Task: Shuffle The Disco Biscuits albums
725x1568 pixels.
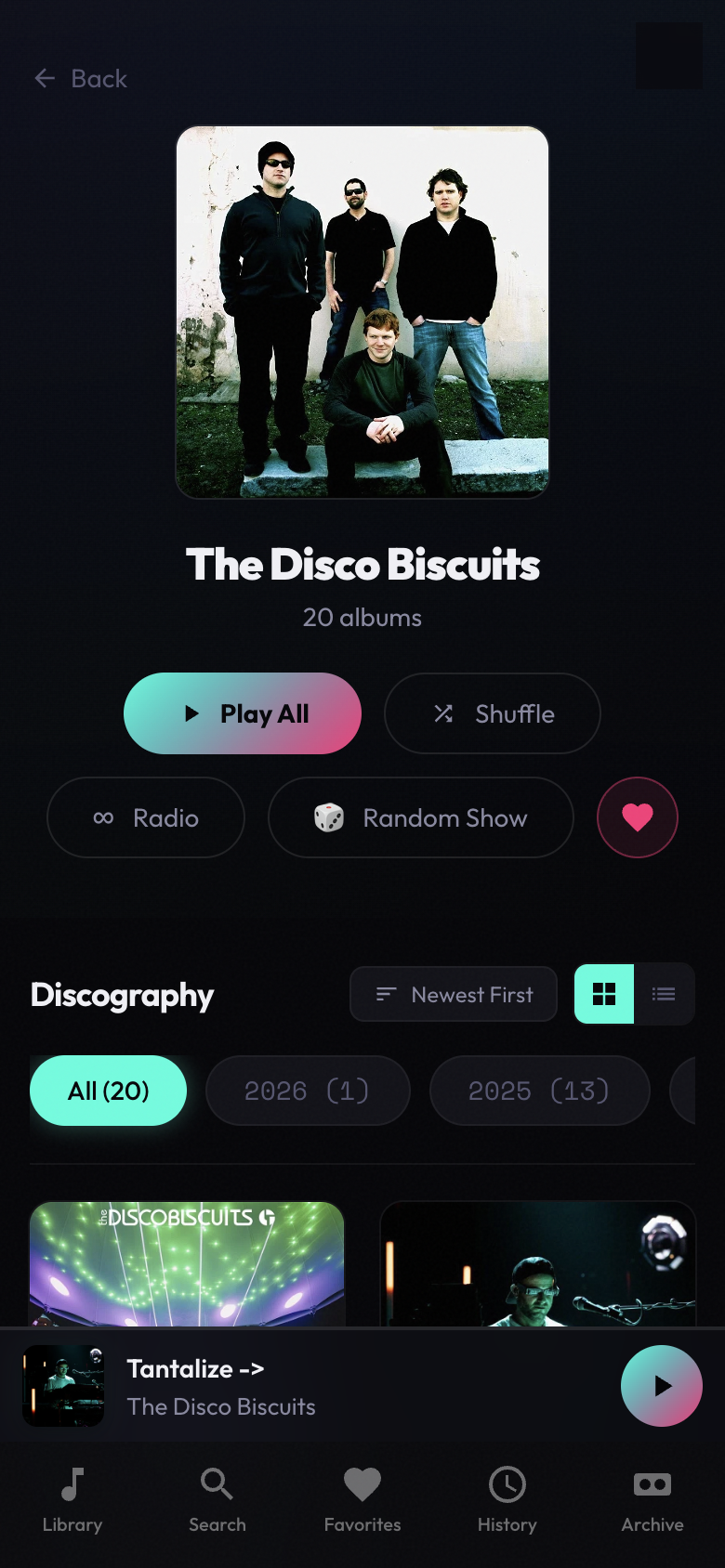Action: tap(493, 713)
